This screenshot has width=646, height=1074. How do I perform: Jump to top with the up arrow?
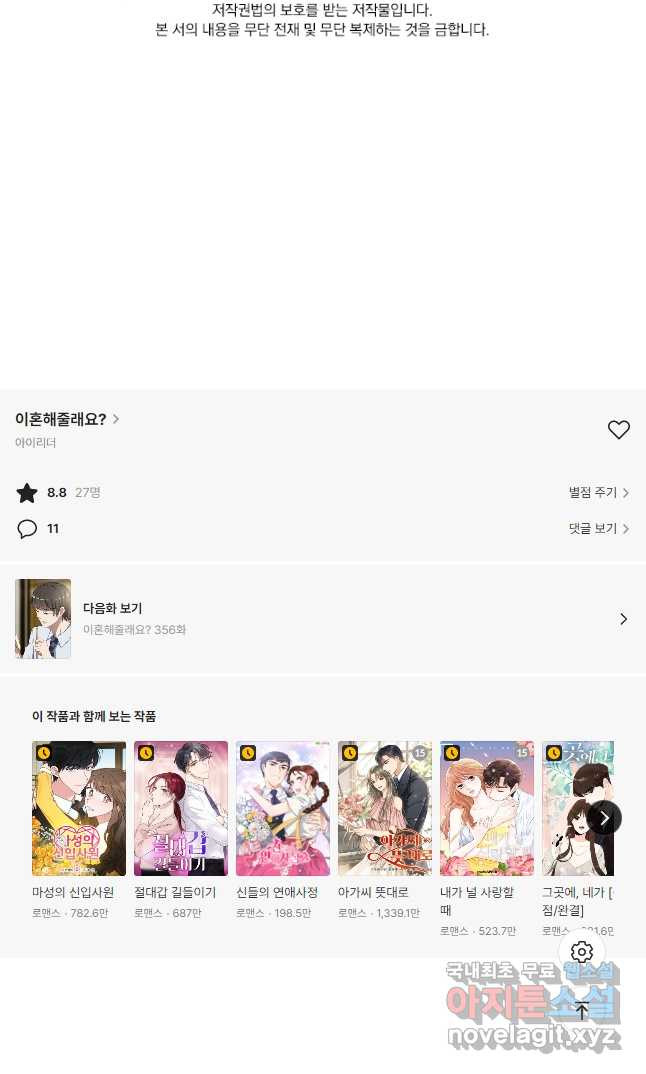click(582, 1010)
